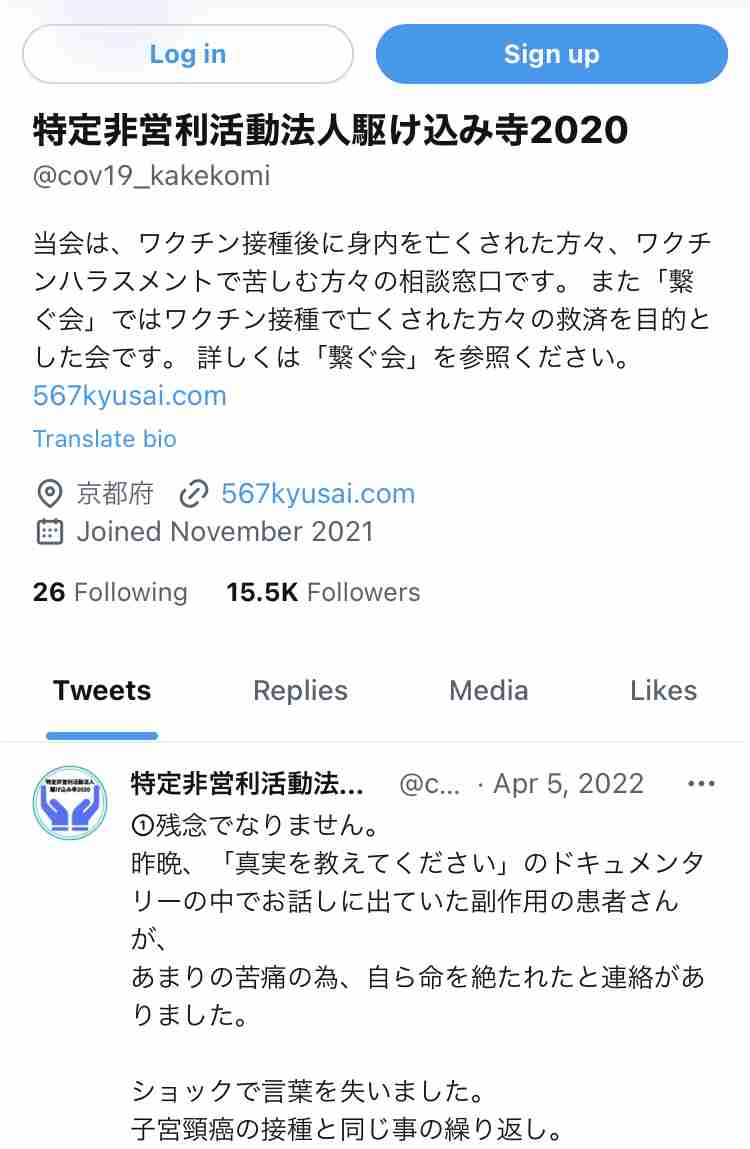Select the Tweets tab
Image resolution: width=750 pixels, height=1149 pixels.
click(102, 691)
